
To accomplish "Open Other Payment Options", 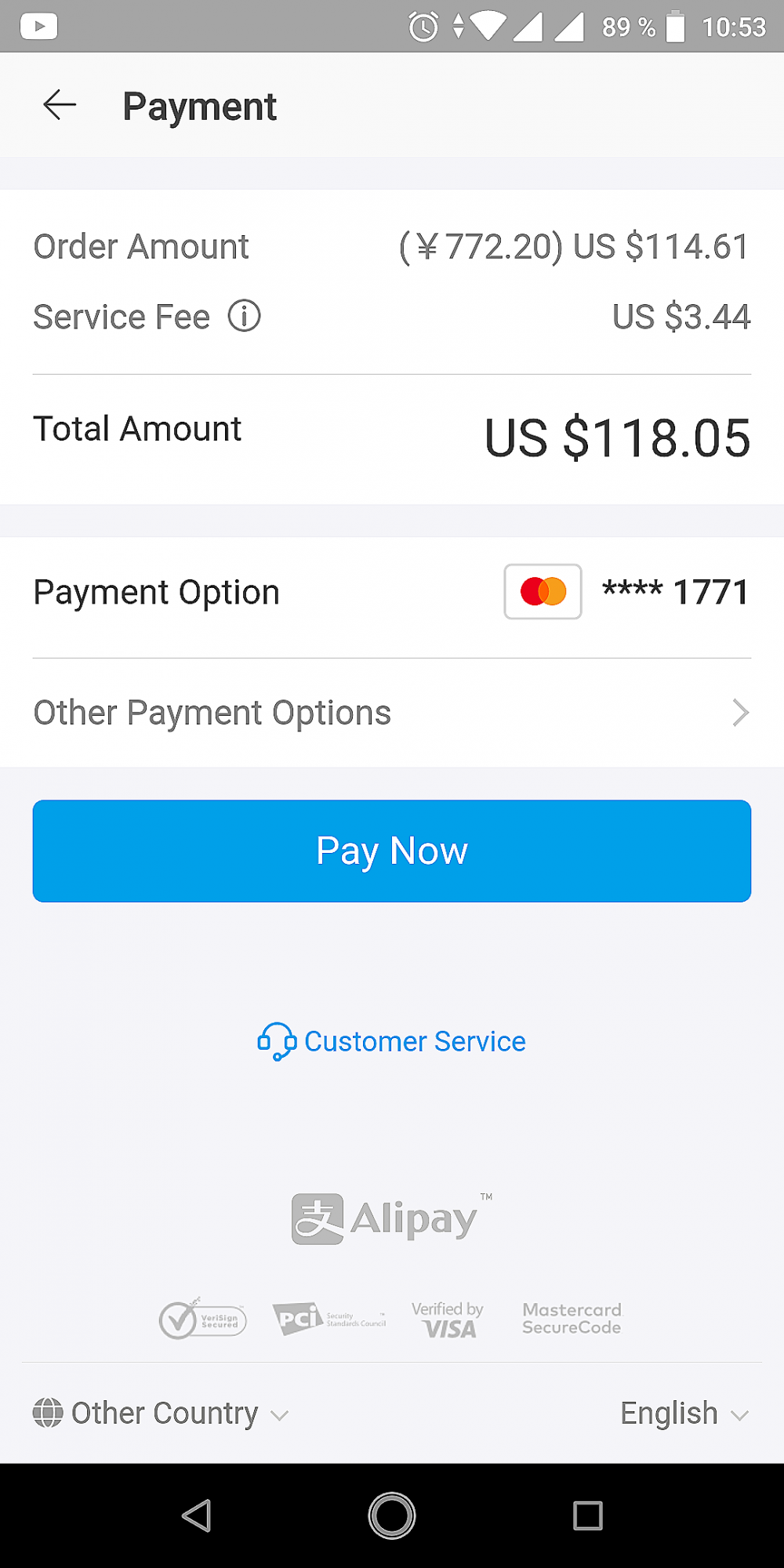I will coord(392,713).
